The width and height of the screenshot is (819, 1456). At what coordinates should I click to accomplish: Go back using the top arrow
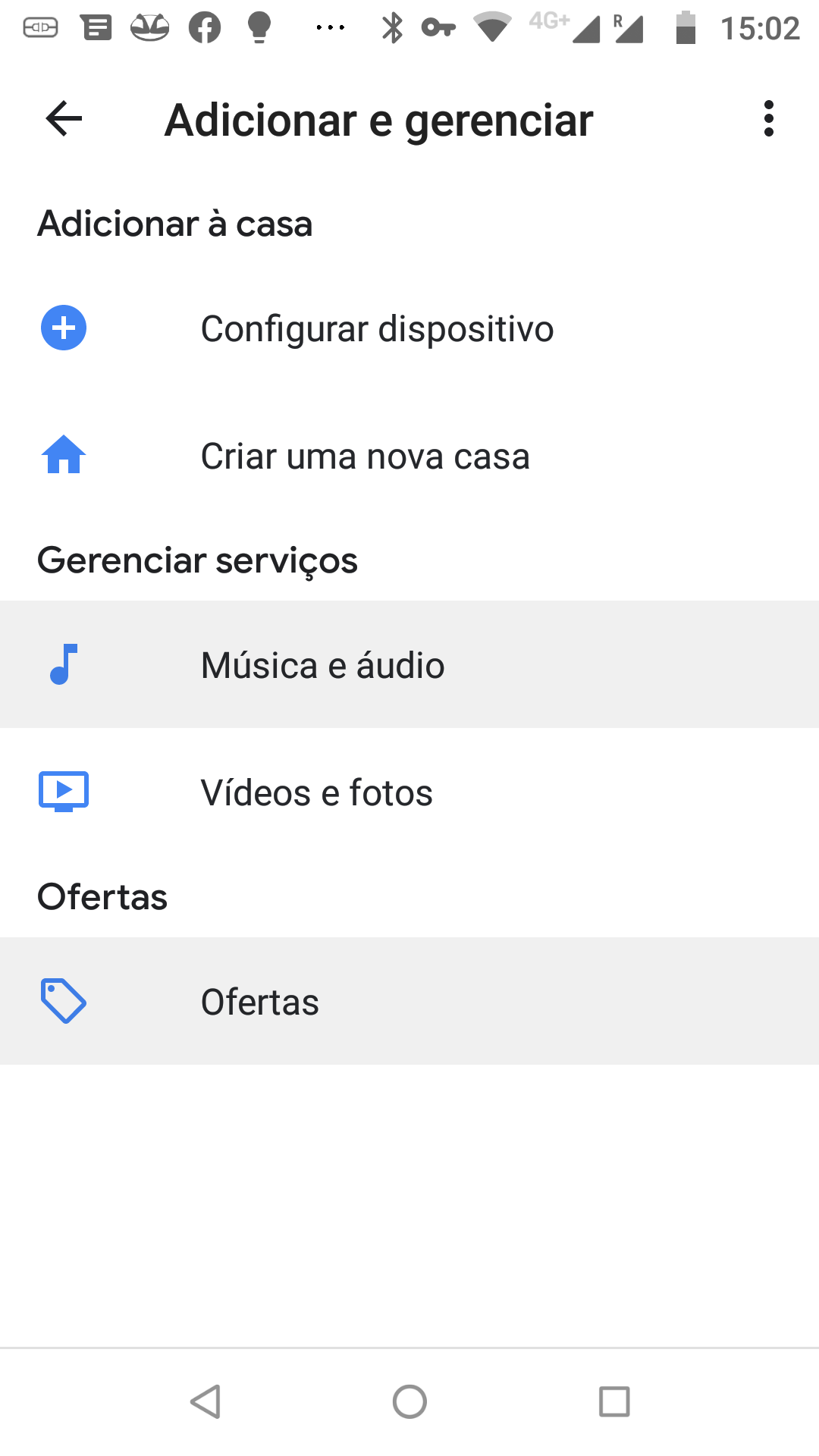point(64,119)
